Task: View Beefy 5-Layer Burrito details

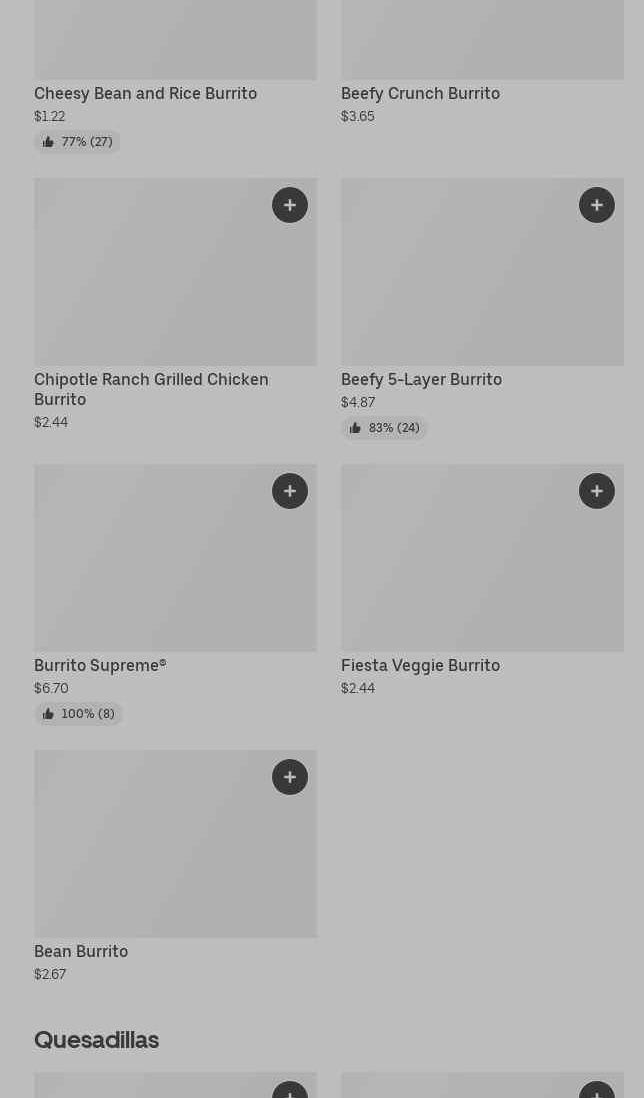Action: click(x=421, y=379)
